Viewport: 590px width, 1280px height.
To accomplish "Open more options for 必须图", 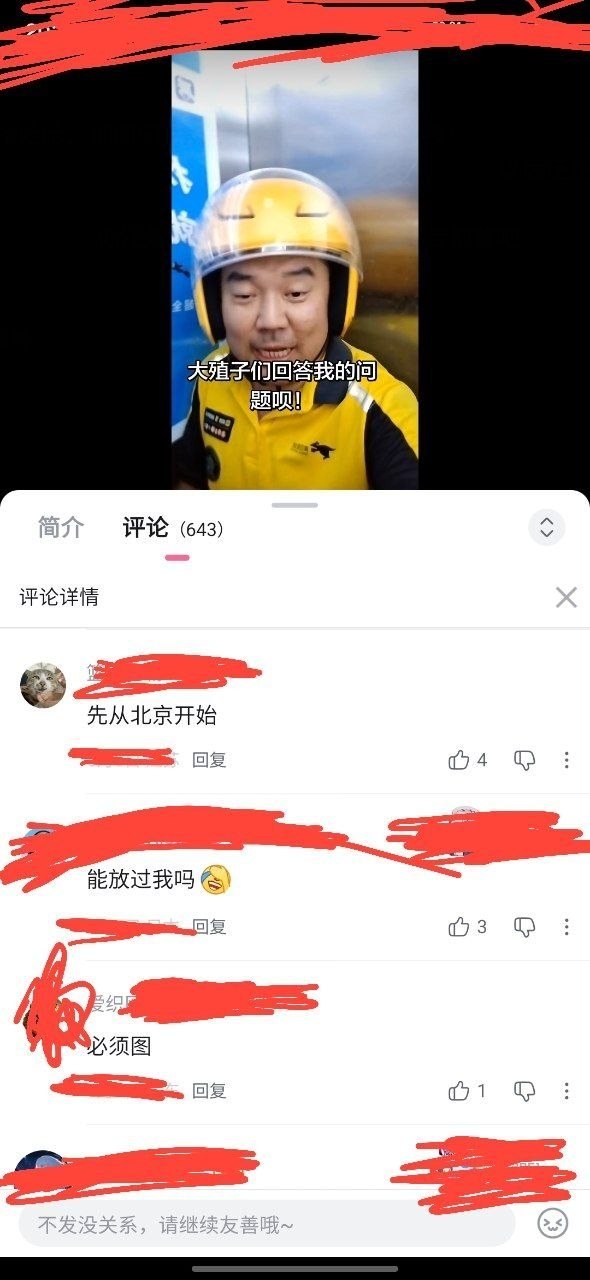I will coord(566,1091).
